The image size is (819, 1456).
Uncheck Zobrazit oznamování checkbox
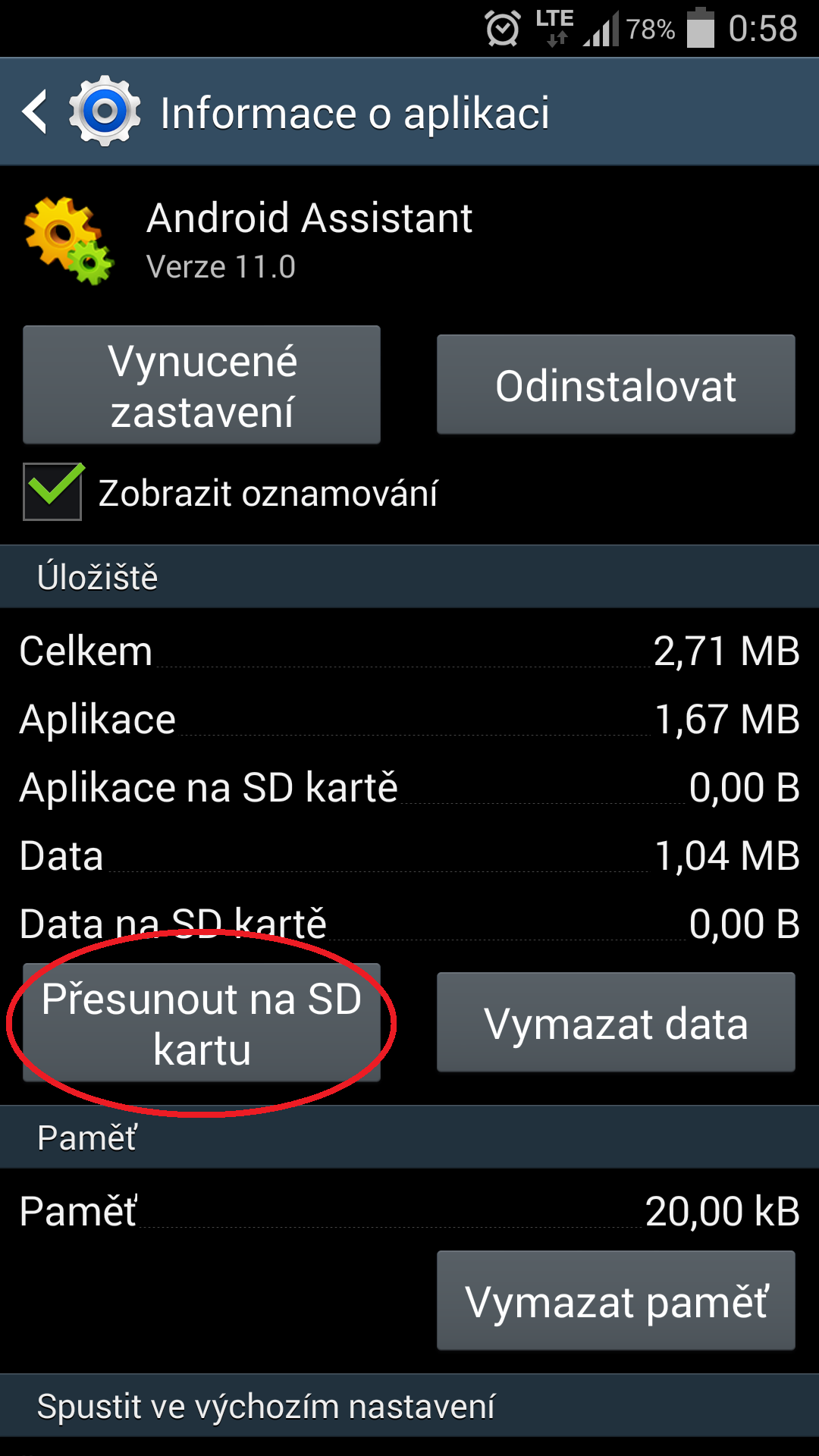52,492
